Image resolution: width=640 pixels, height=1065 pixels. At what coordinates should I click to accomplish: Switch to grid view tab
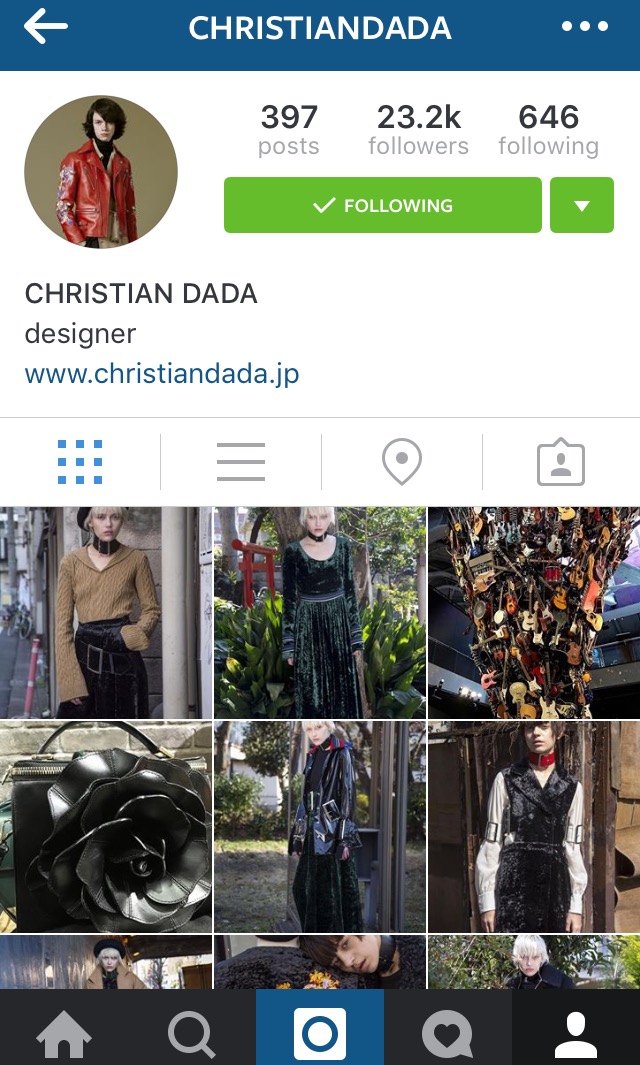[80, 462]
